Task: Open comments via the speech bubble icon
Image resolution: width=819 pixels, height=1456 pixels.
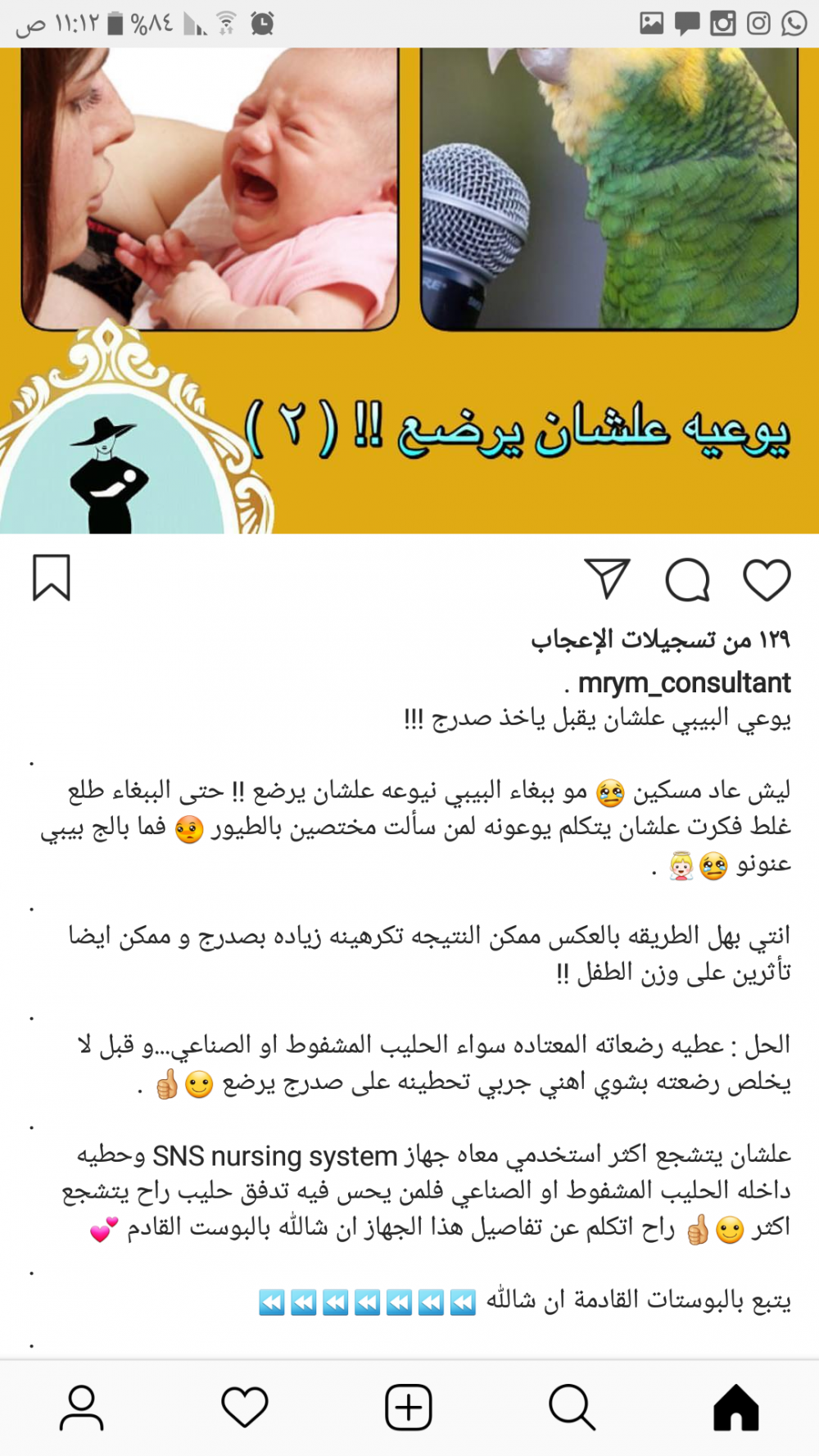Action: (687, 579)
